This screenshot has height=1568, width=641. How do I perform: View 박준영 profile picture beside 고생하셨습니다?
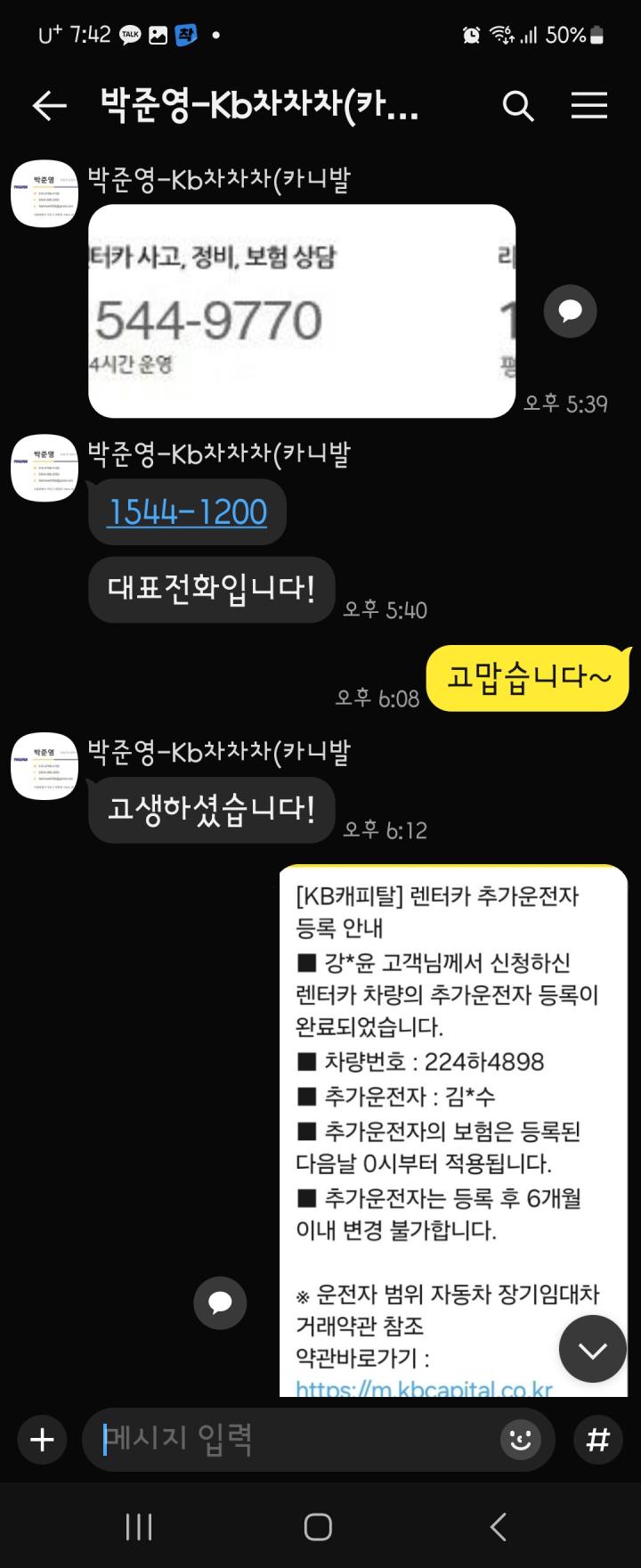point(45,766)
